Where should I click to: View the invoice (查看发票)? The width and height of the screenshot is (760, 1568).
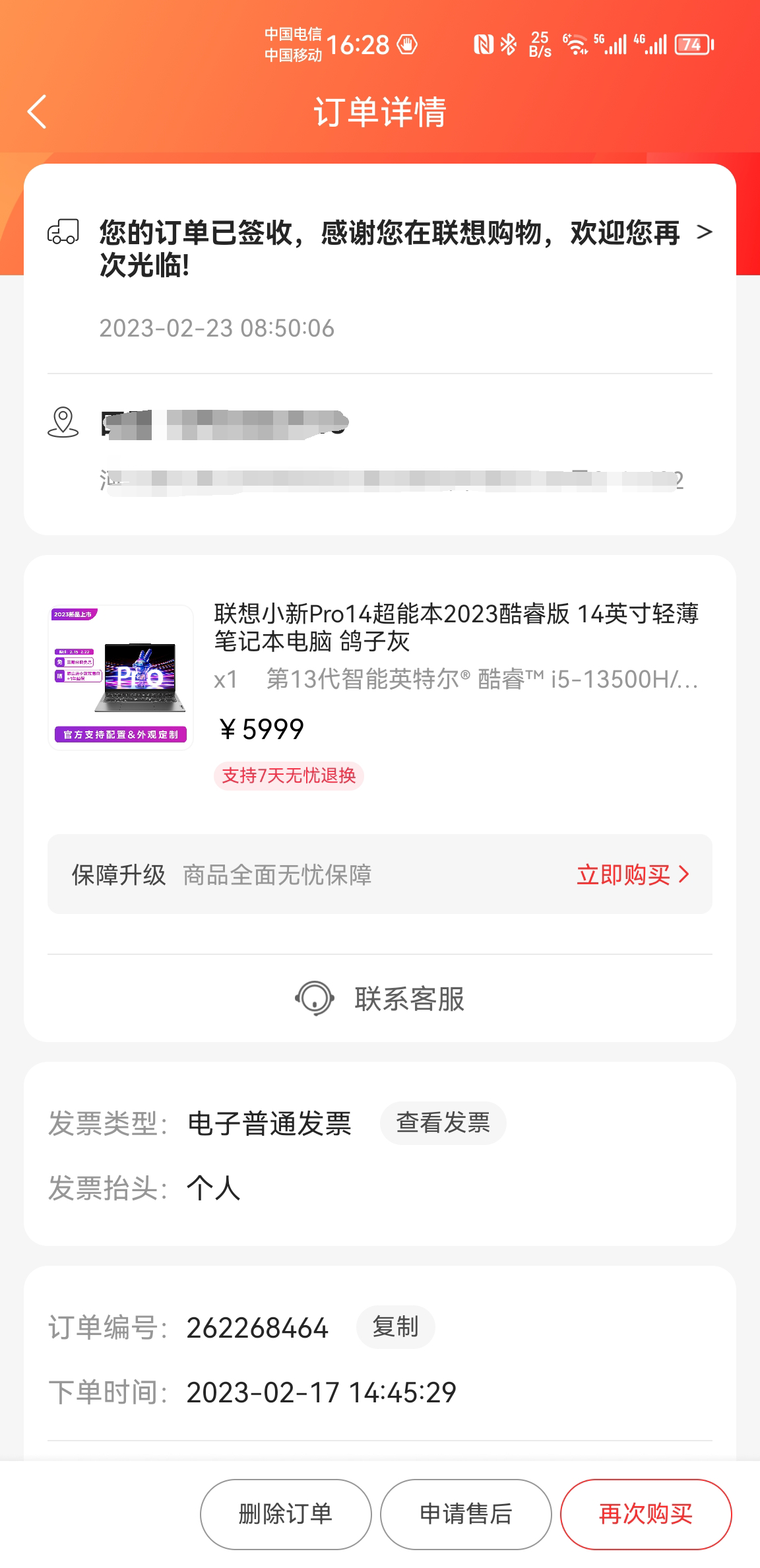(443, 1123)
